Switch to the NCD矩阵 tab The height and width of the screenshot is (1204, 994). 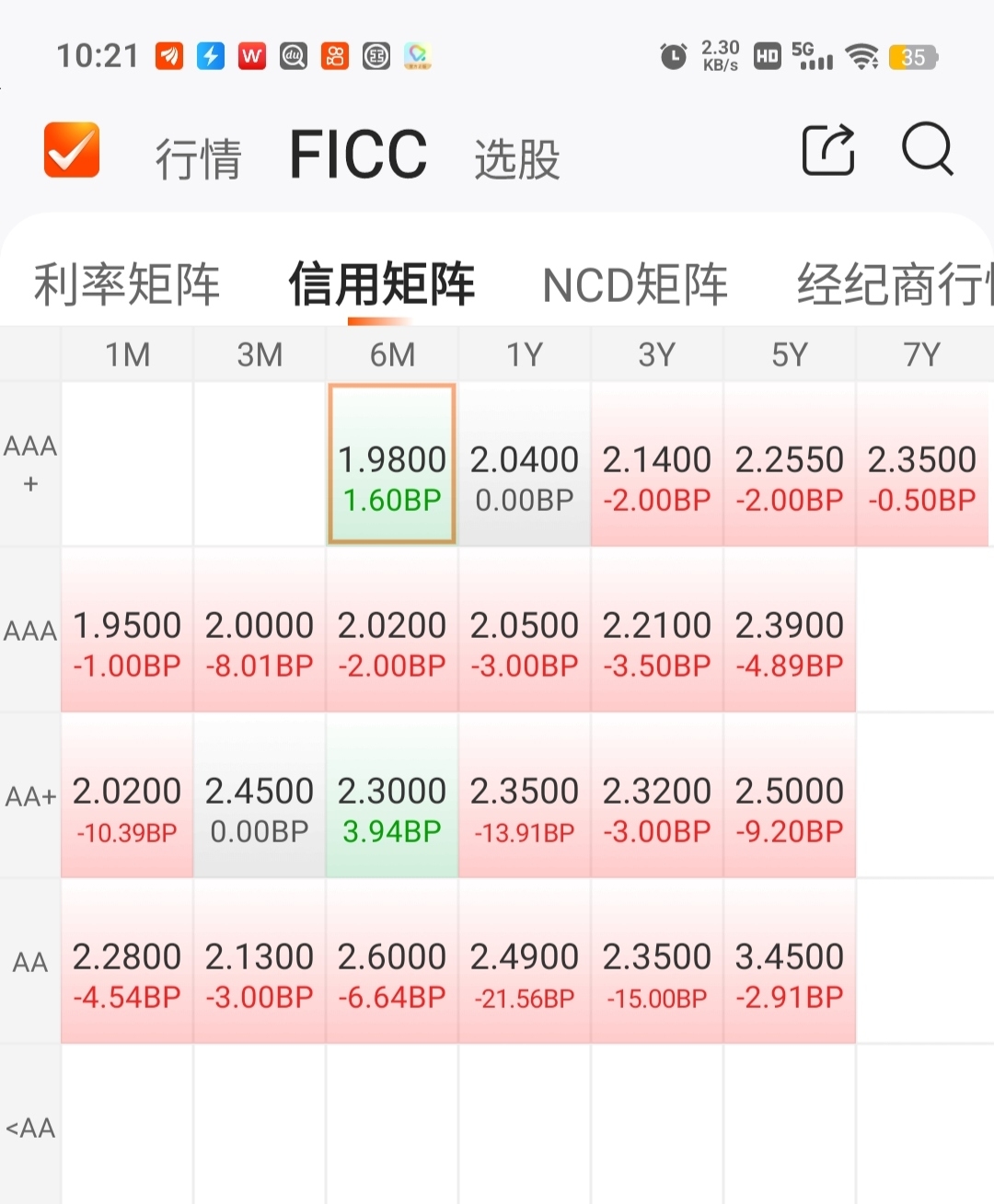point(635,284)
